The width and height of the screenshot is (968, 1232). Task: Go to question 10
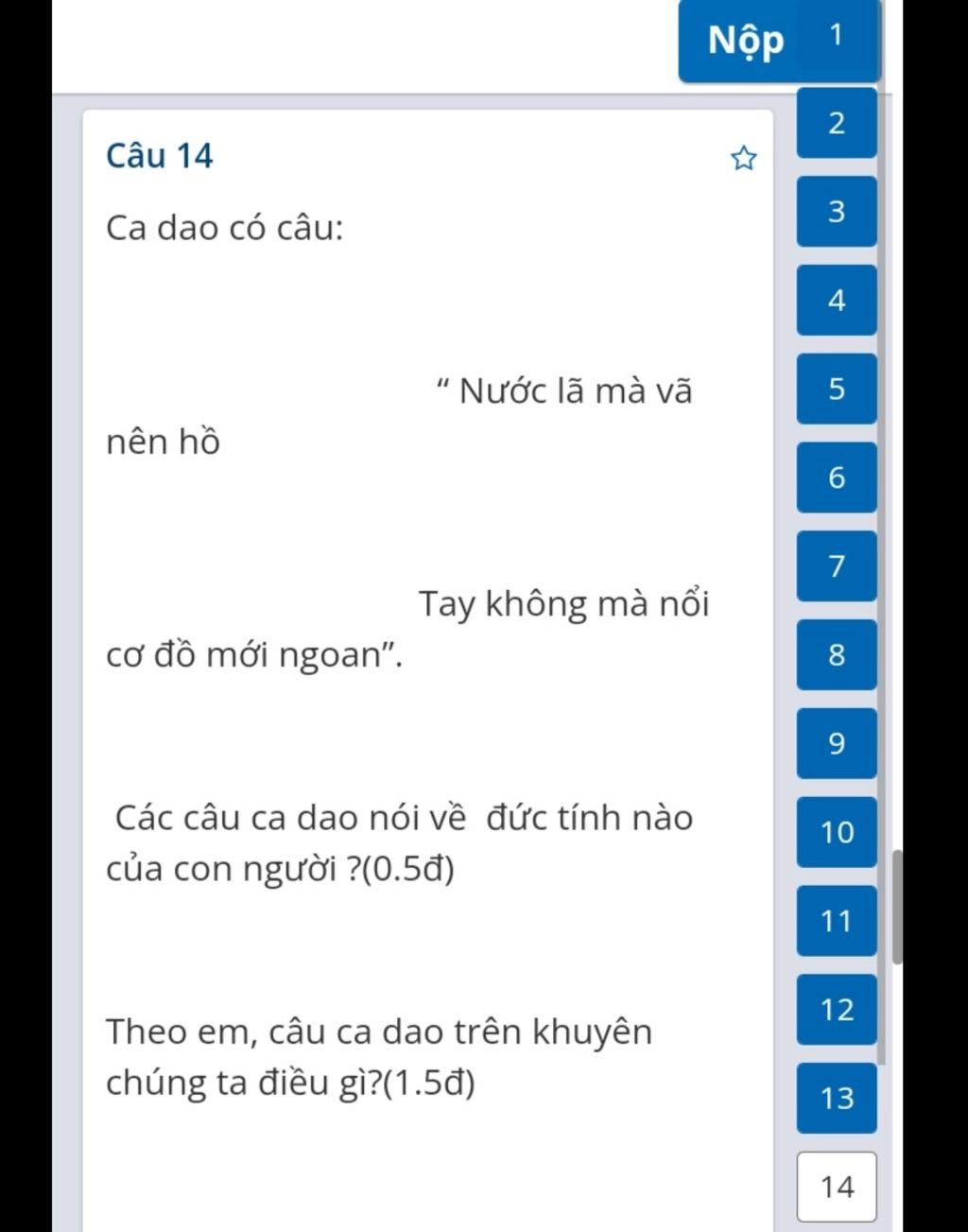pyautogui.click(x=837, y=833)
